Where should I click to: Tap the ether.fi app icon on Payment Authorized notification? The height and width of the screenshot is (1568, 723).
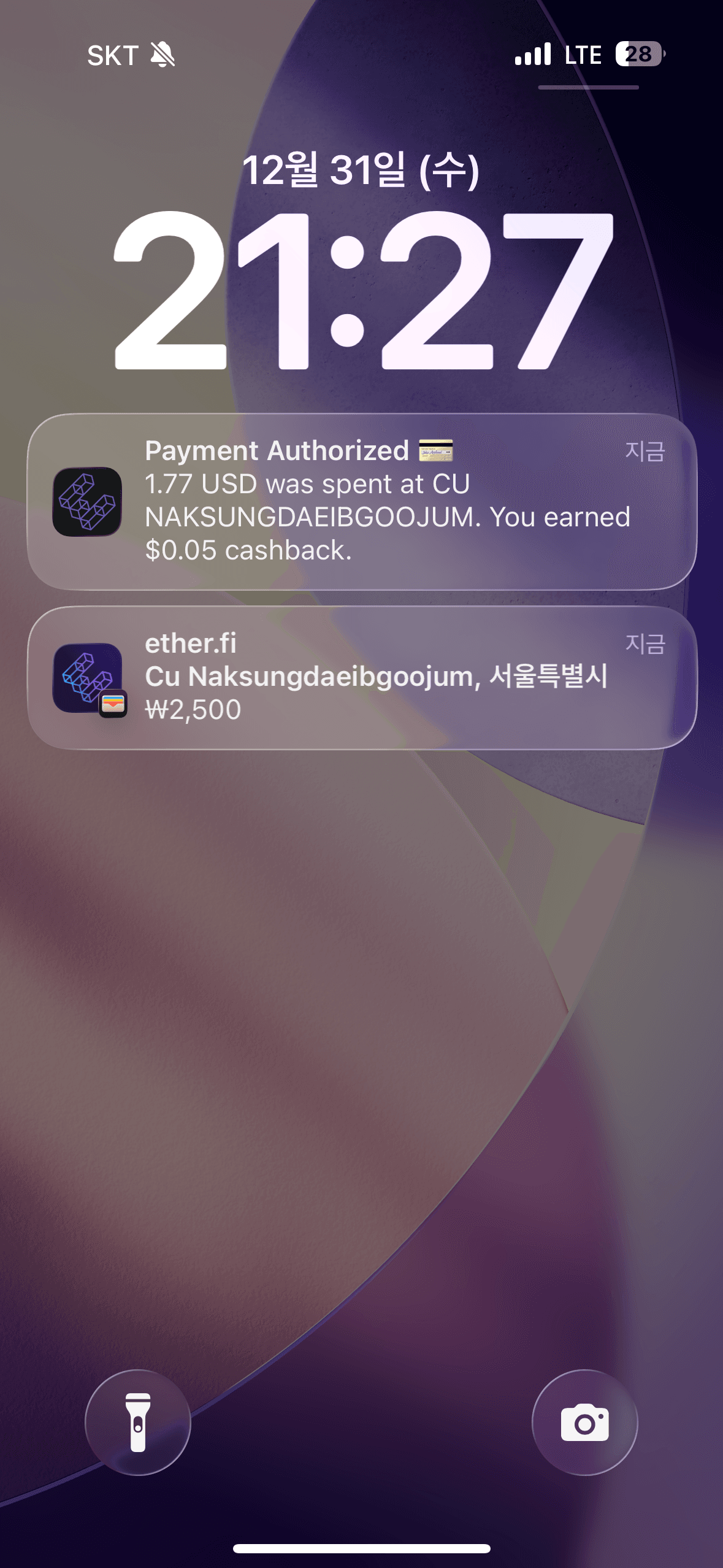point(86,502)
